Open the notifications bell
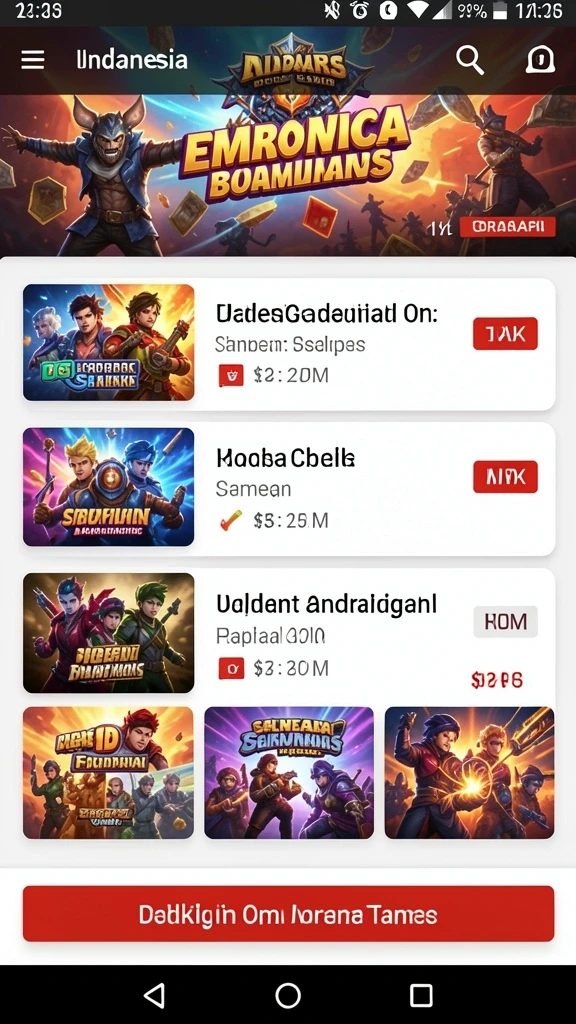This screenshot has height=1024, width=576. [540, 60]
